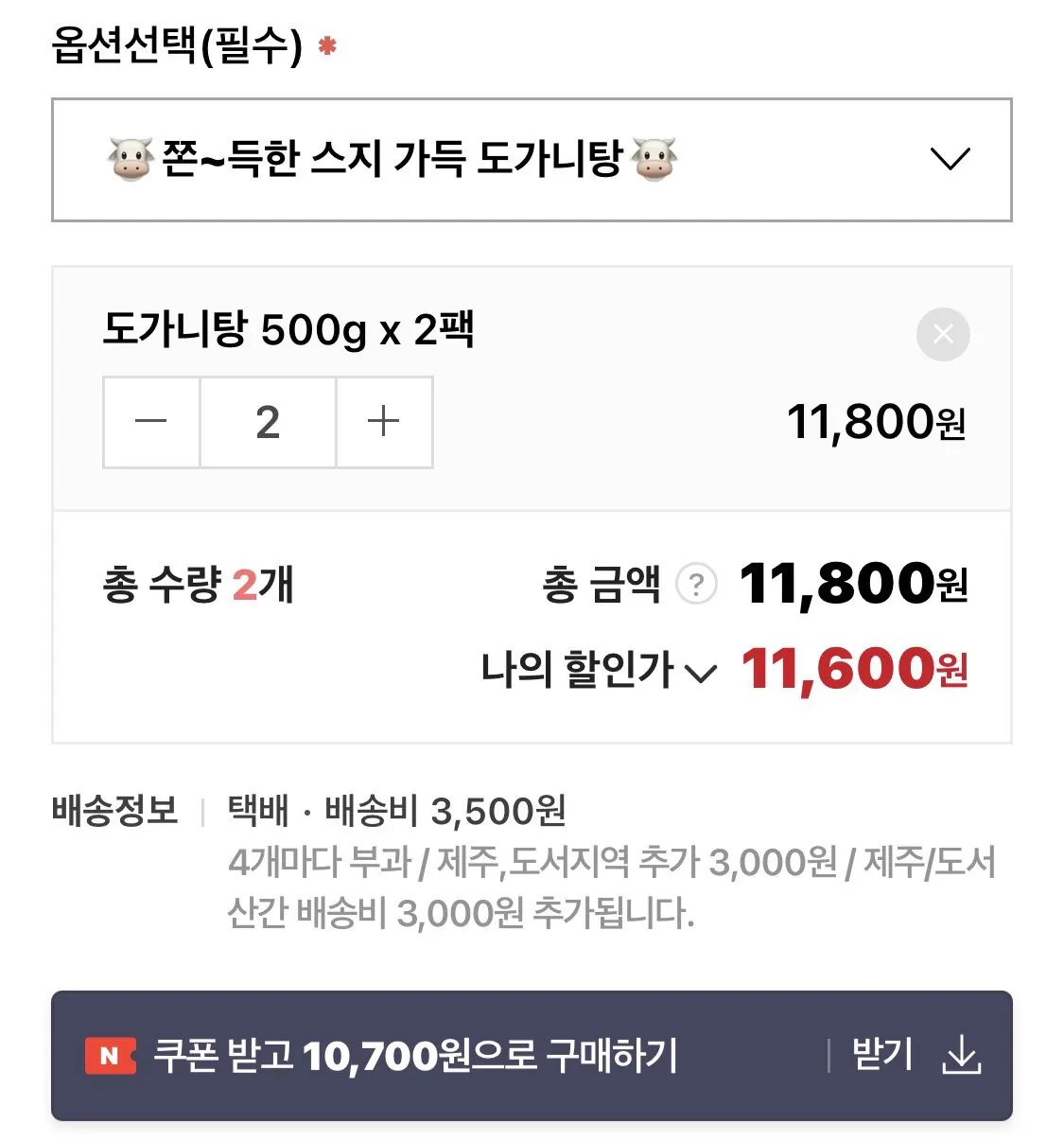The image size is (1064, 1141).
Task: Click the chevron on the option selection box
Action: pos(951,158)
